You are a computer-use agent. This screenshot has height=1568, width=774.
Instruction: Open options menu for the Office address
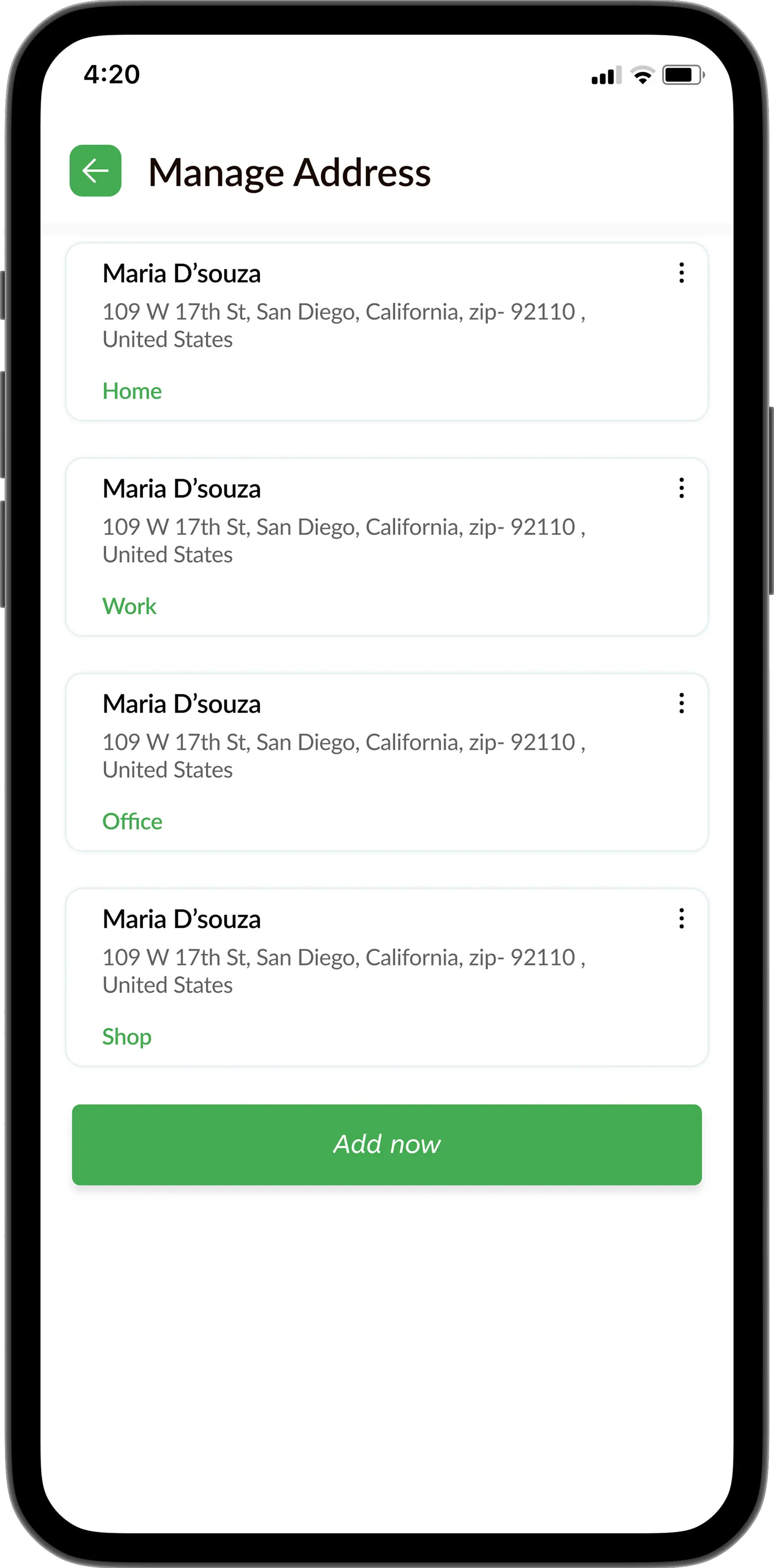(x=682, y=703)
